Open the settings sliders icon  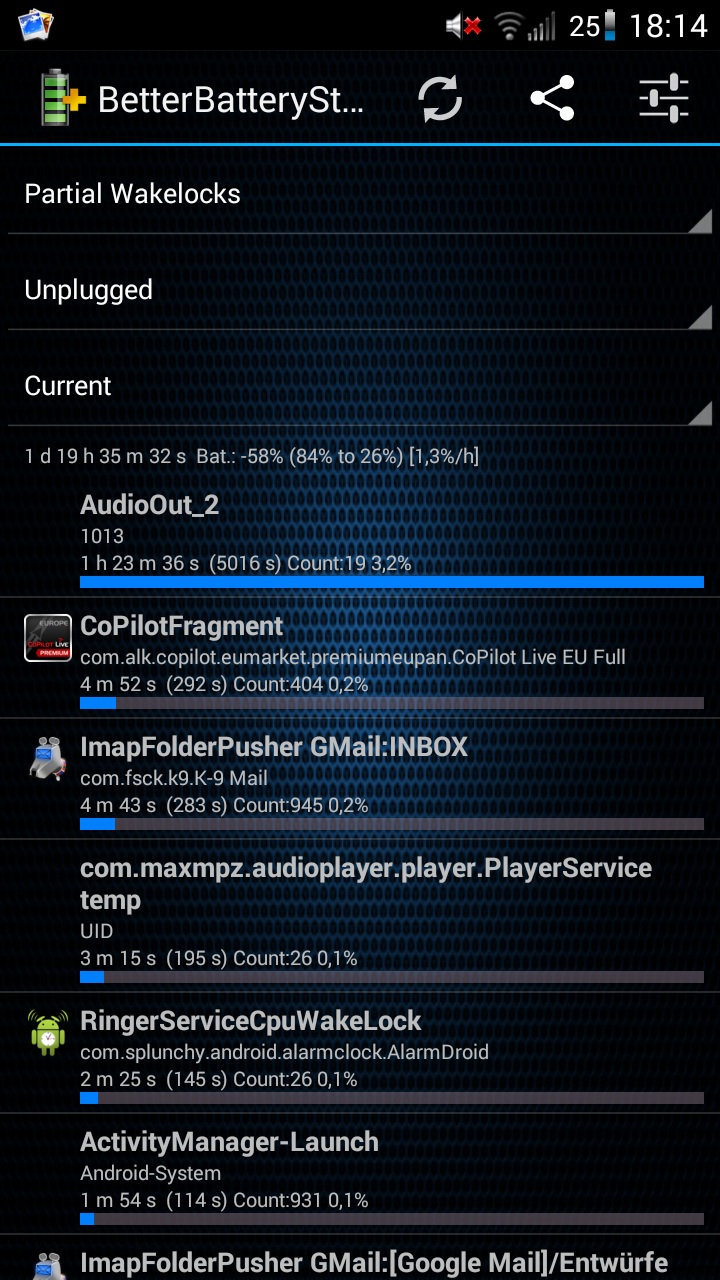[x=664, y=98]
